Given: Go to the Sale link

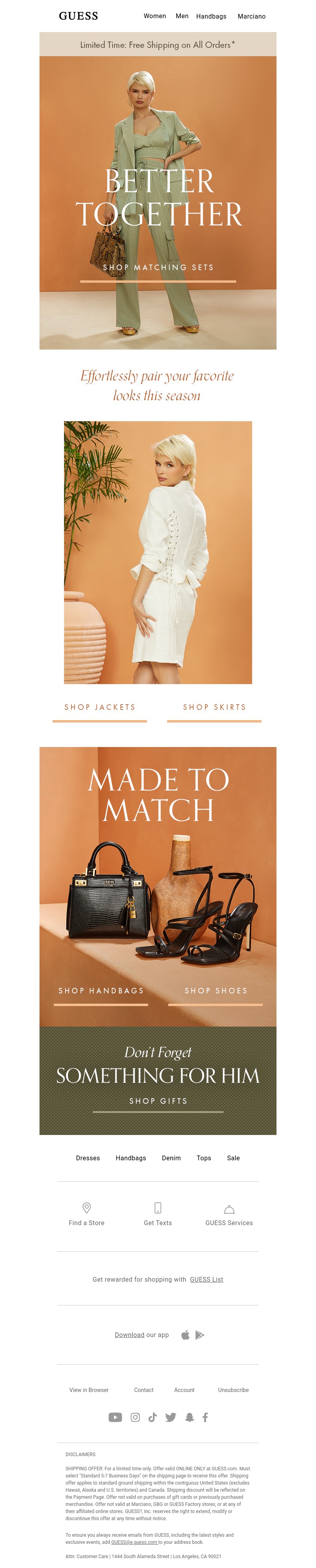Looking at the screenshot, I should [233, 1158].
